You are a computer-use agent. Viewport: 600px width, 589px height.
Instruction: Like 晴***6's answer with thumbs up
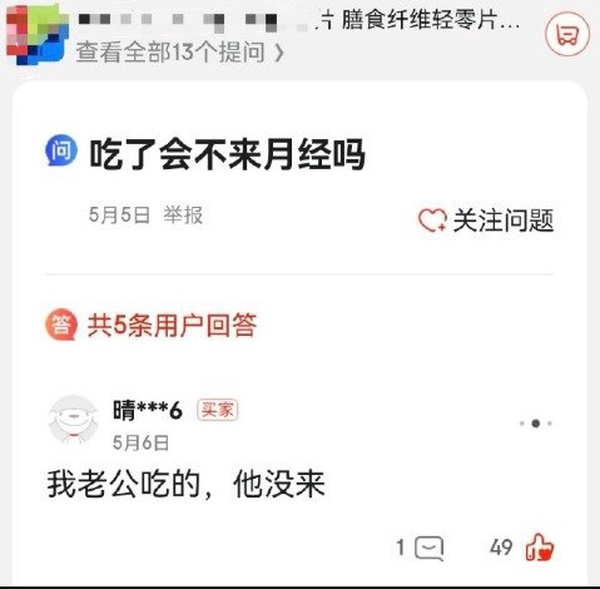click(540, 547)
